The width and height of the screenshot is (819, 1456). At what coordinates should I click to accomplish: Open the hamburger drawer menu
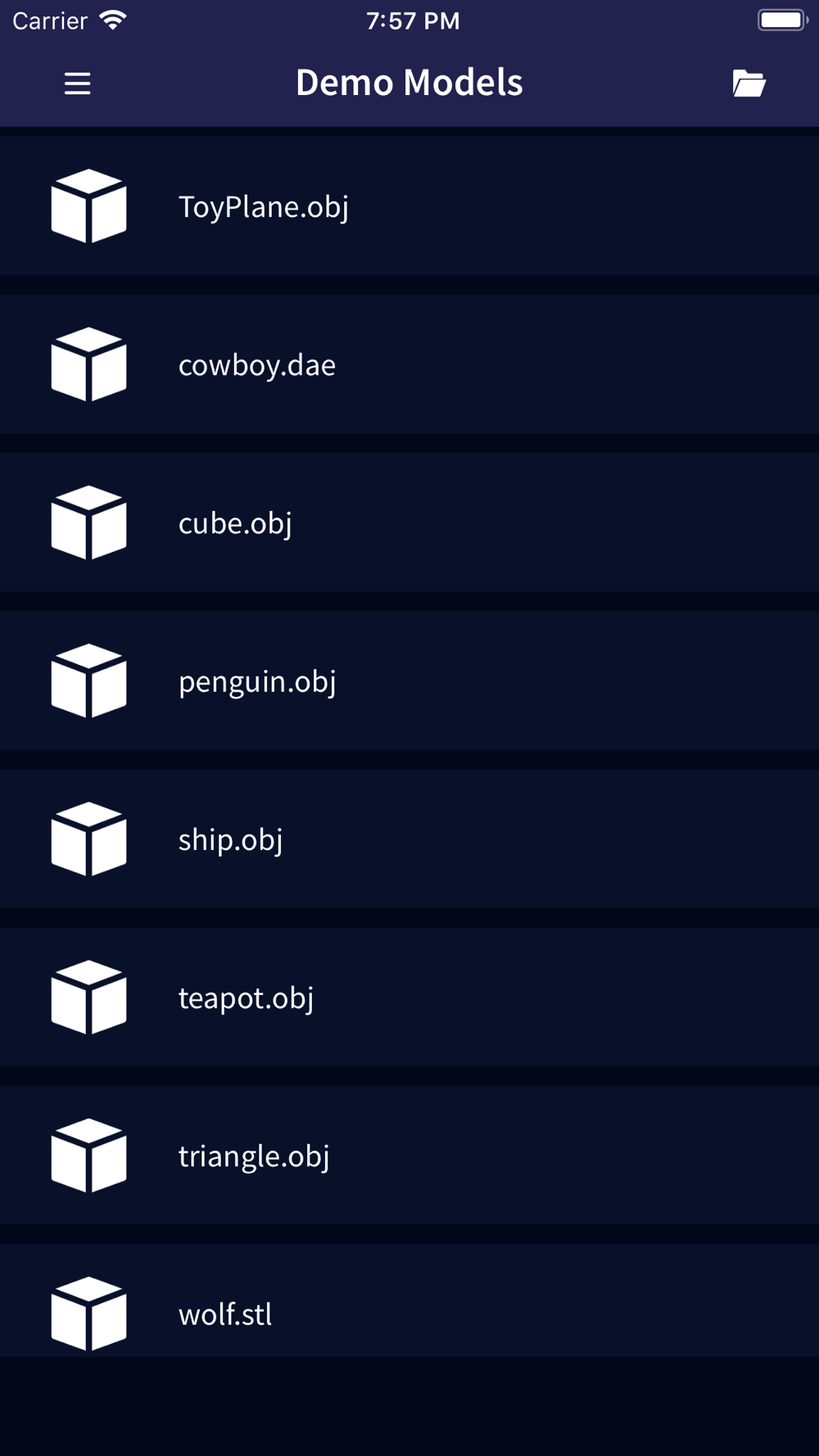pos(78,84)
